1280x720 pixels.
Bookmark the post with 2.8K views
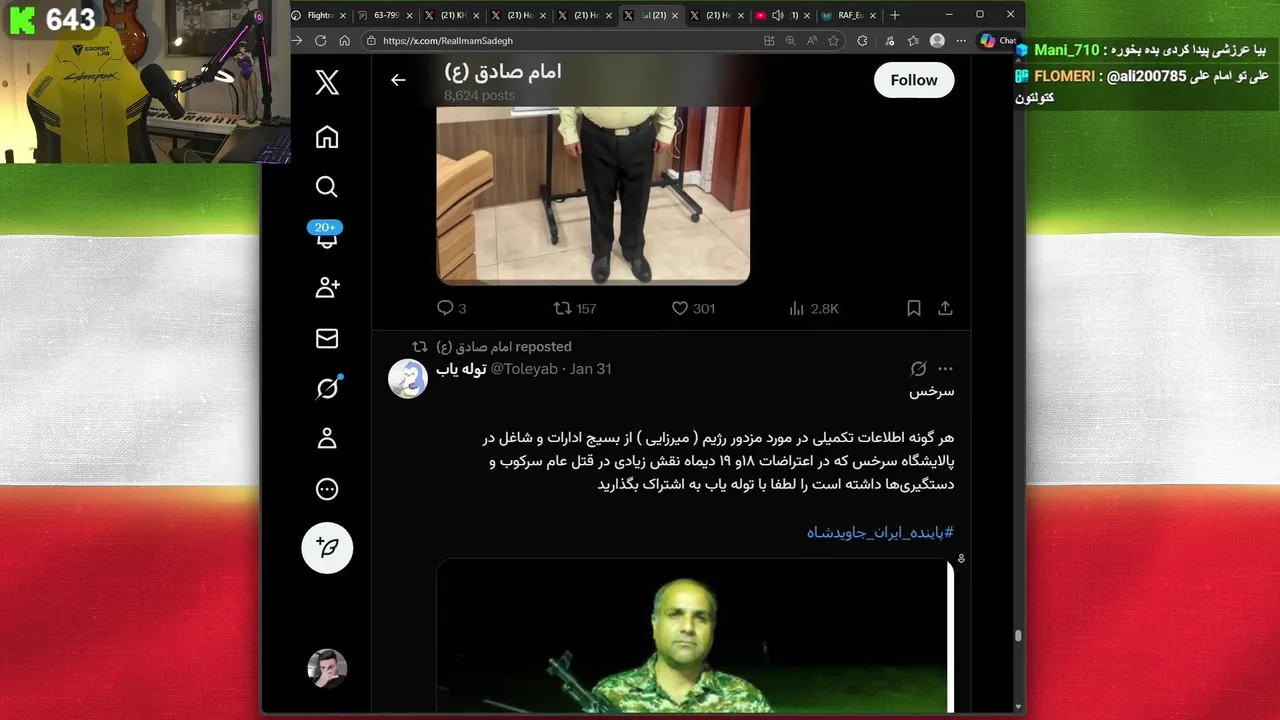point(913,308)
